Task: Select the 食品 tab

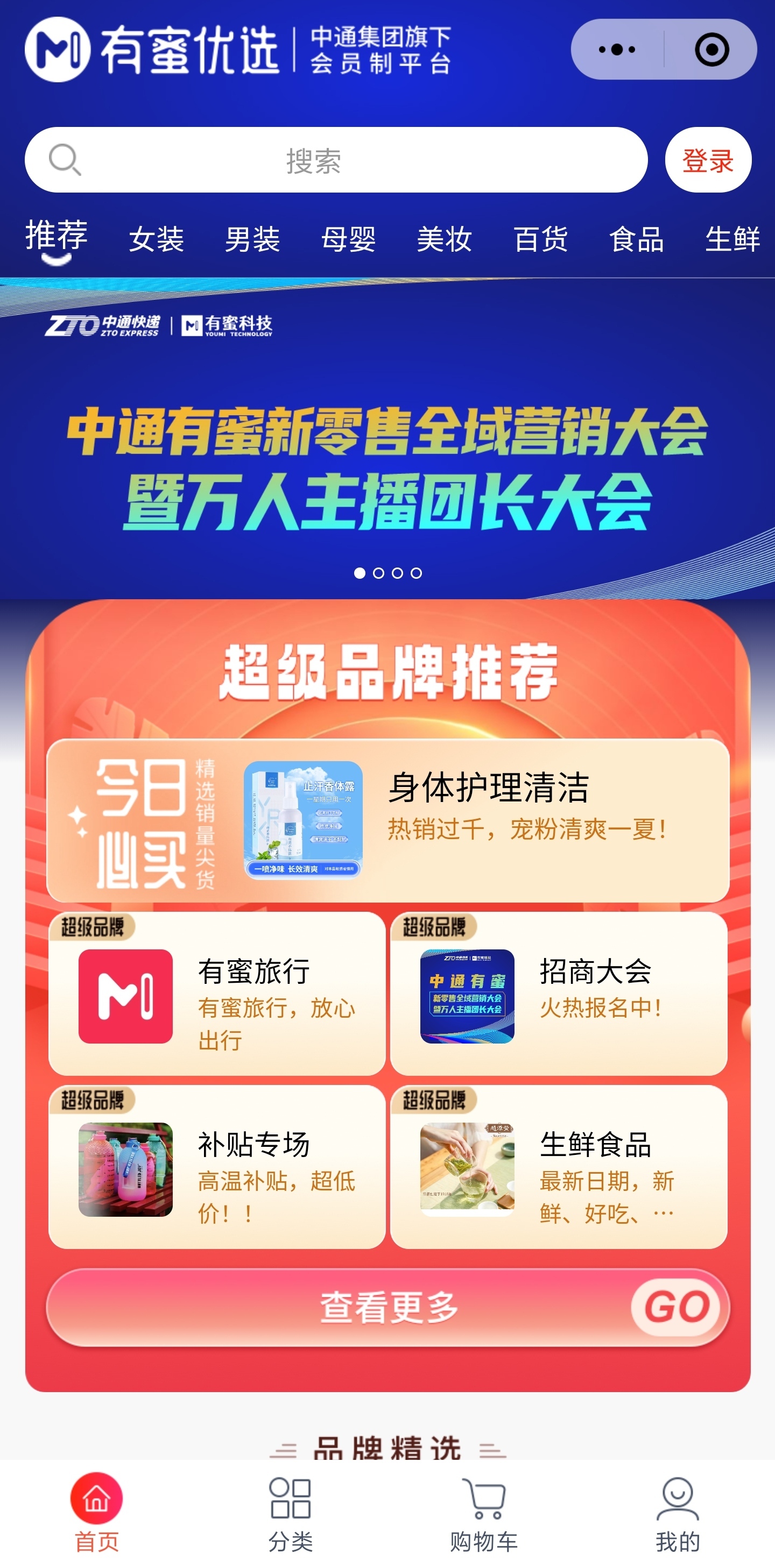Action: (x=636, y=239)
